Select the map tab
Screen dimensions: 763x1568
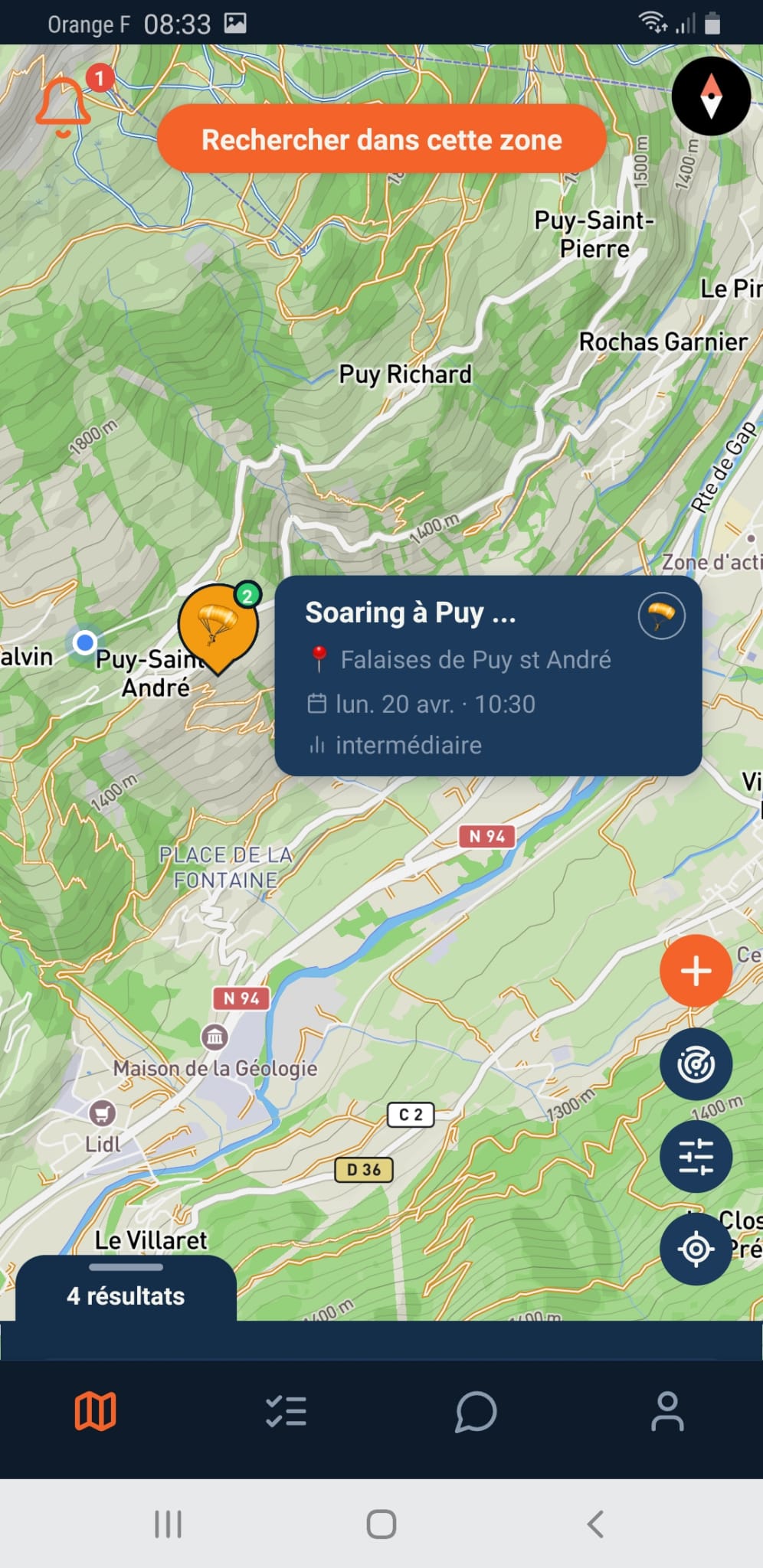click(x=95, y=1411)
